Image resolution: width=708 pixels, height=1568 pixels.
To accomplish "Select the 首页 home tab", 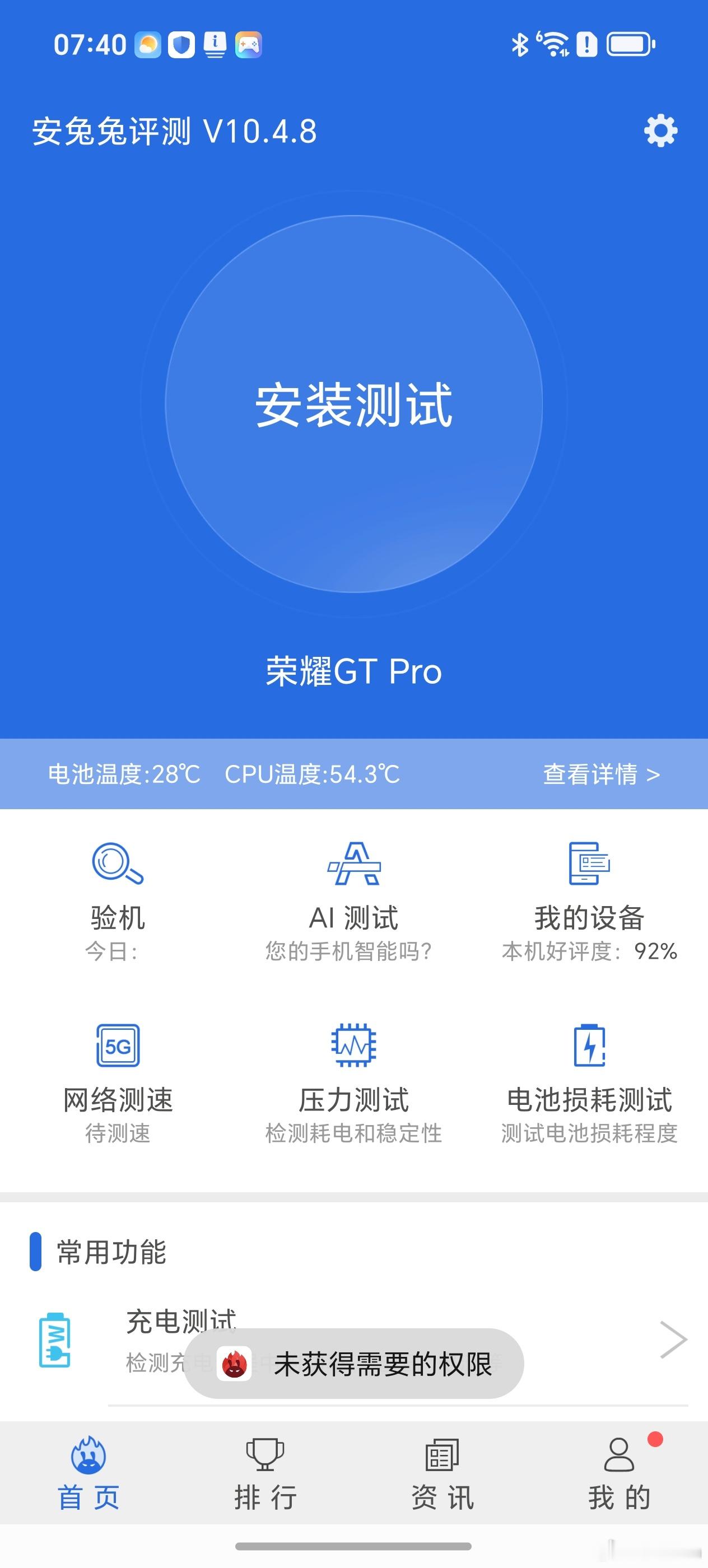I will tap(88, 1474).
